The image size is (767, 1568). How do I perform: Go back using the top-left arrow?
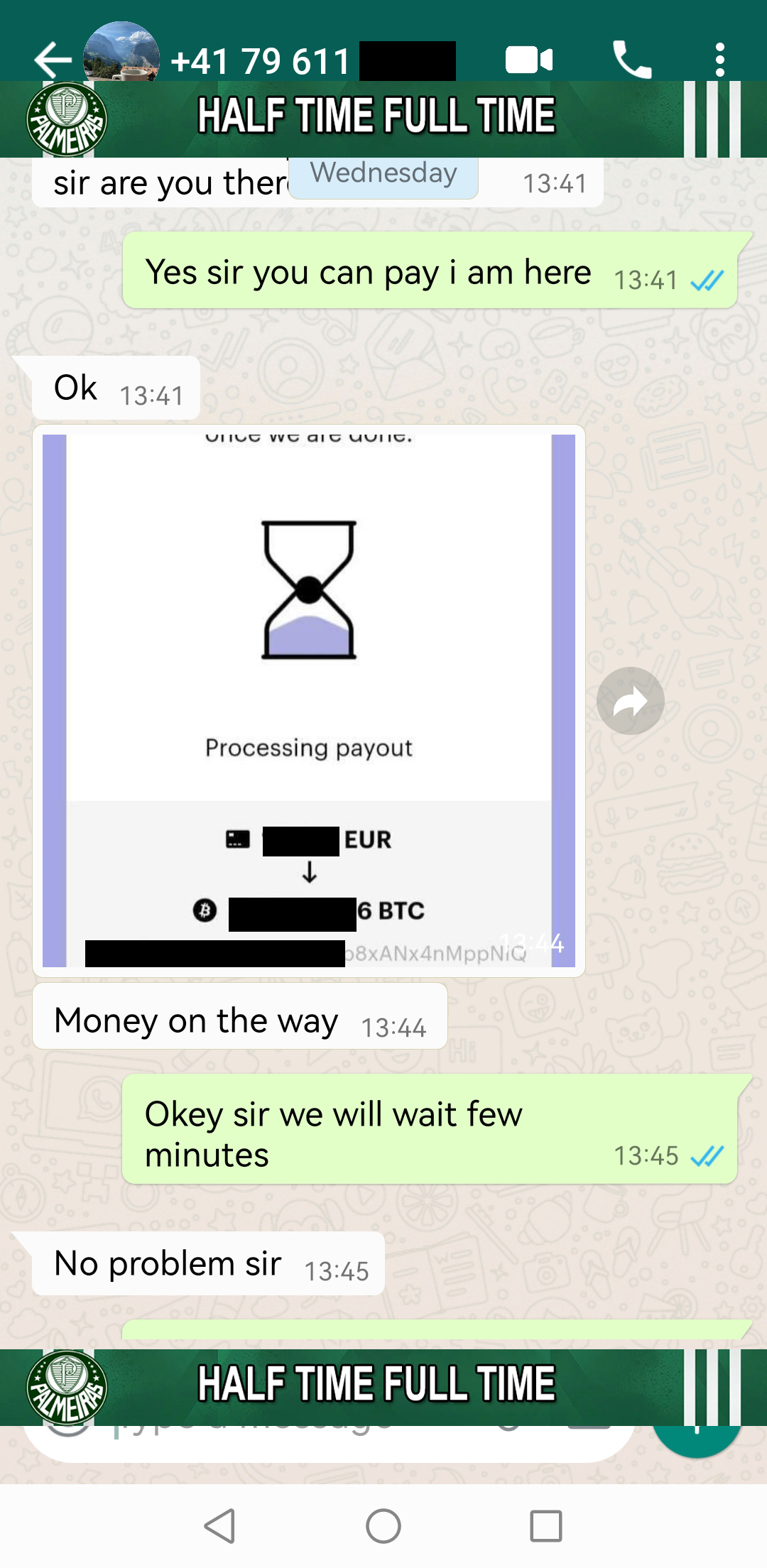point(53,60)
